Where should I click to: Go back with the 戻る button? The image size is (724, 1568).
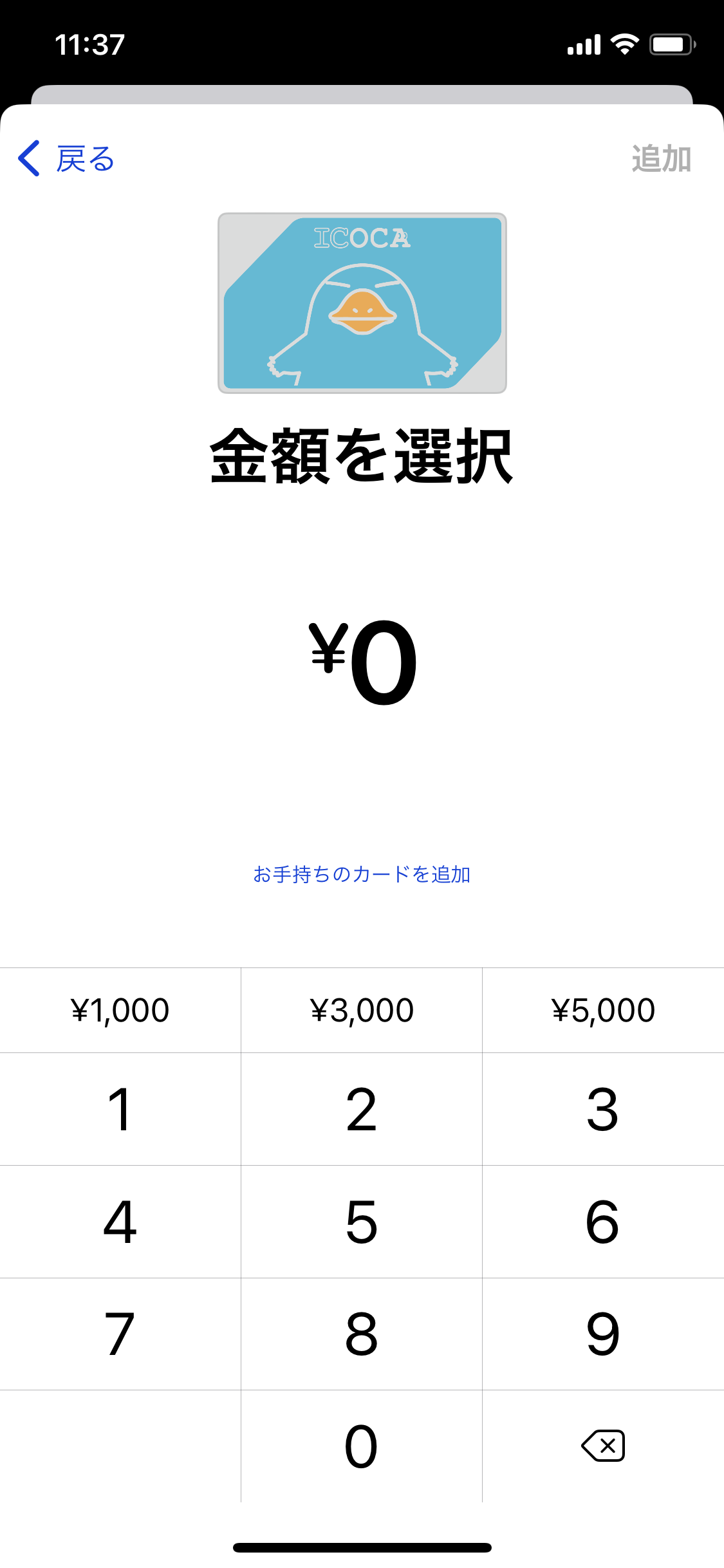pos(66,158)
